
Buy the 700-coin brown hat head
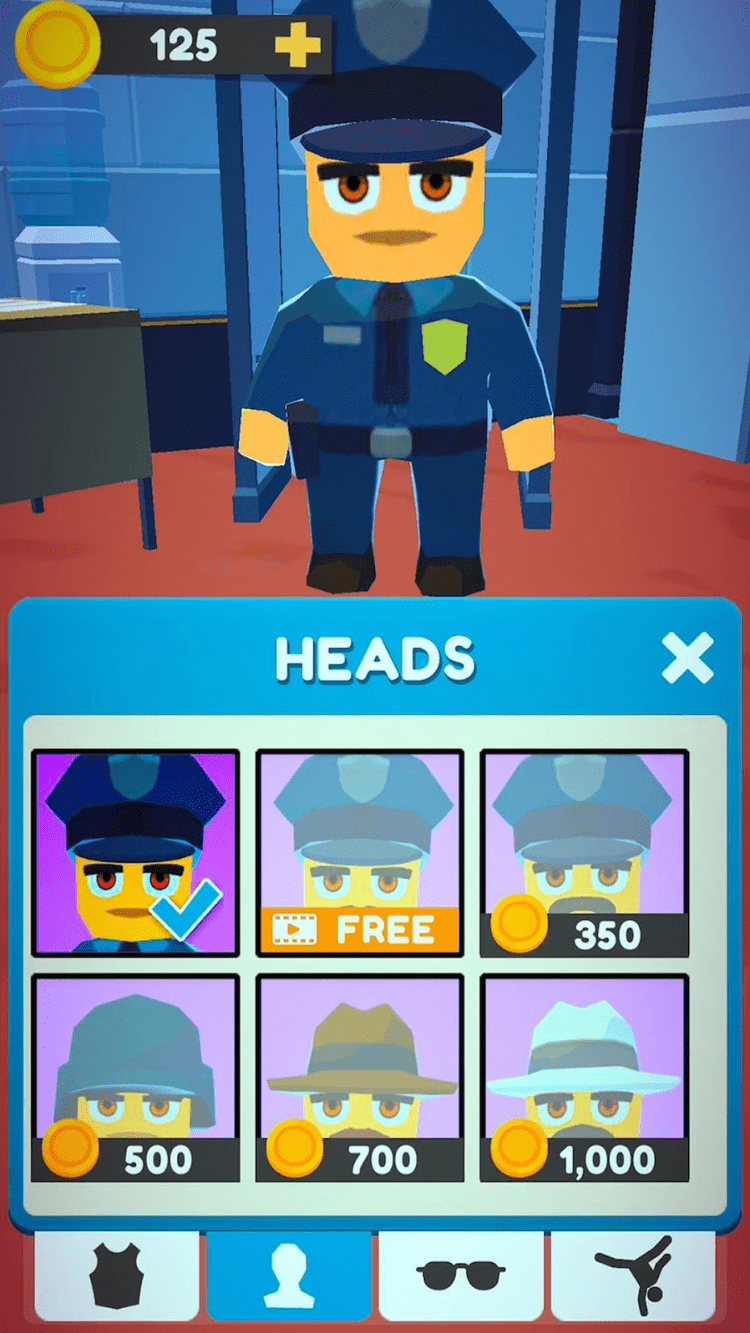[360, 1078]
